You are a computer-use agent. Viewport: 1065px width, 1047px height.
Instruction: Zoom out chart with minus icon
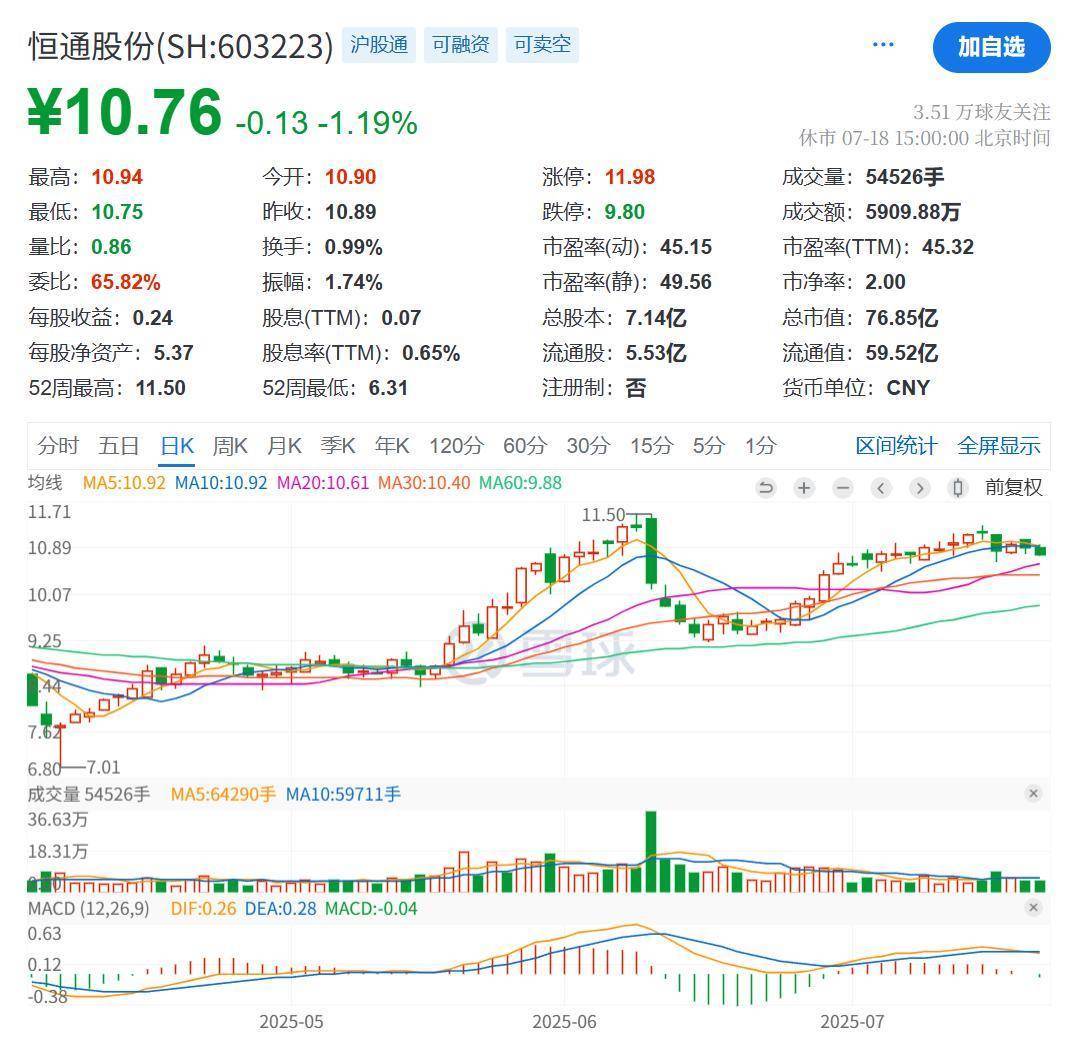point(843,488)
